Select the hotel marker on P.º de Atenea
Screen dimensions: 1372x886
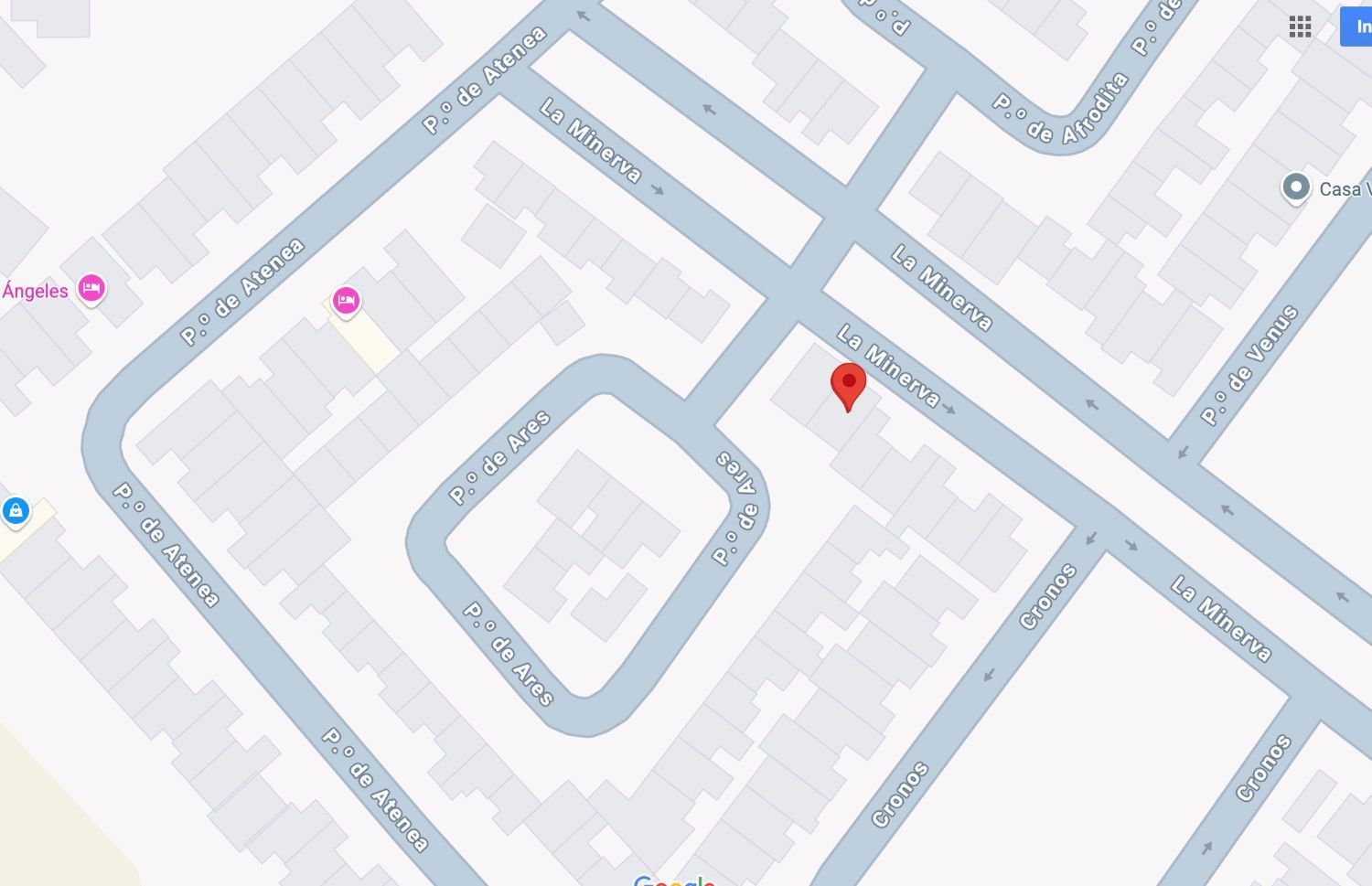[x=346, y=300]
